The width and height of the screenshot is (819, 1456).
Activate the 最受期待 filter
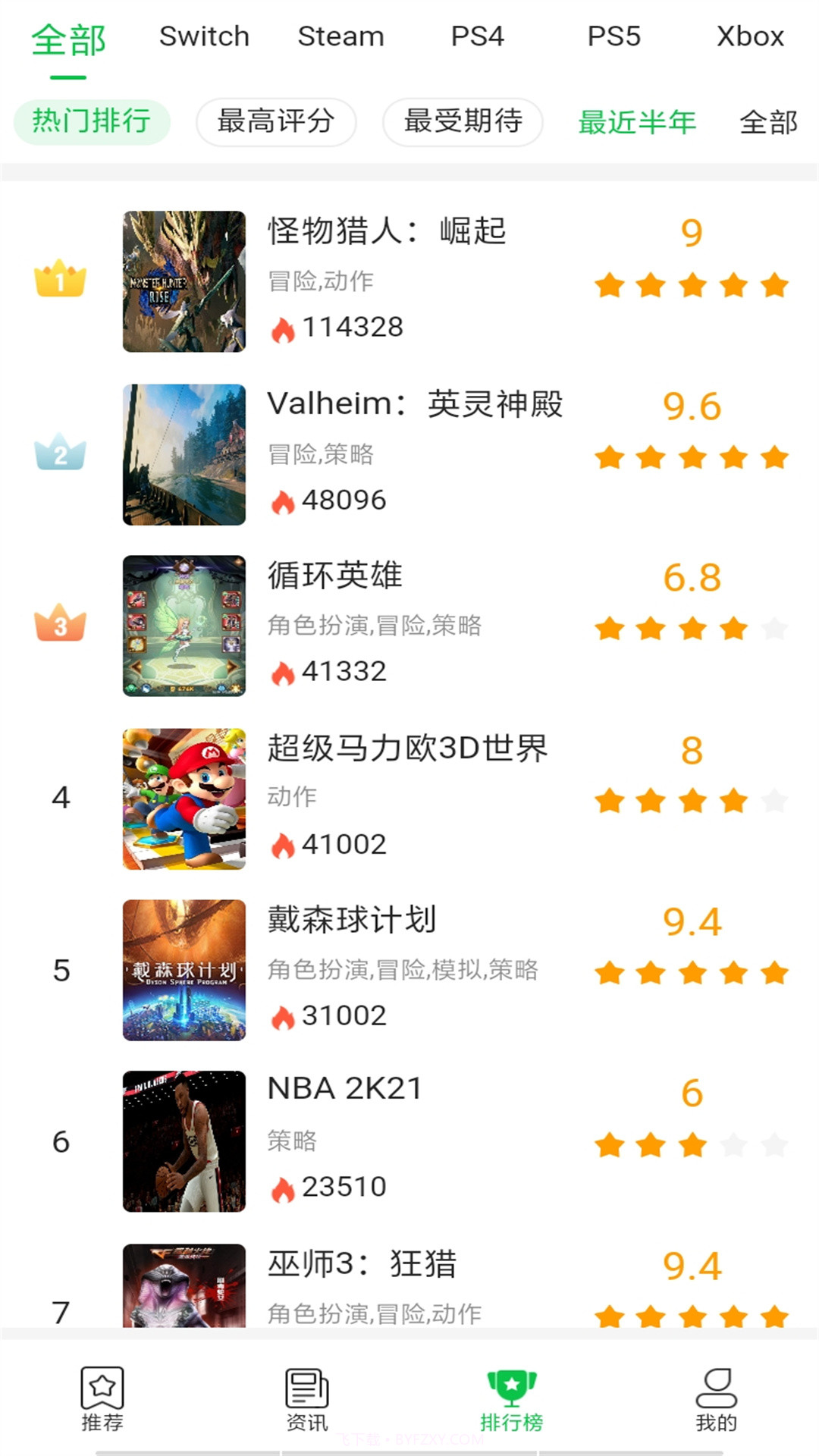click(x=462, y=123)
